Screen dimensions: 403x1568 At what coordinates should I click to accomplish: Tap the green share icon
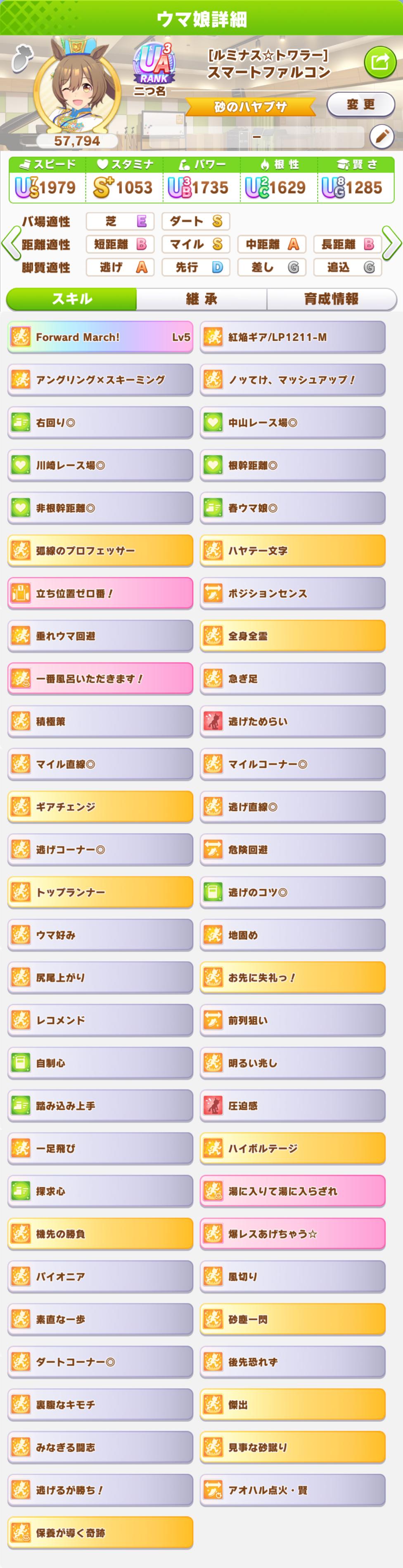[380, 61]
